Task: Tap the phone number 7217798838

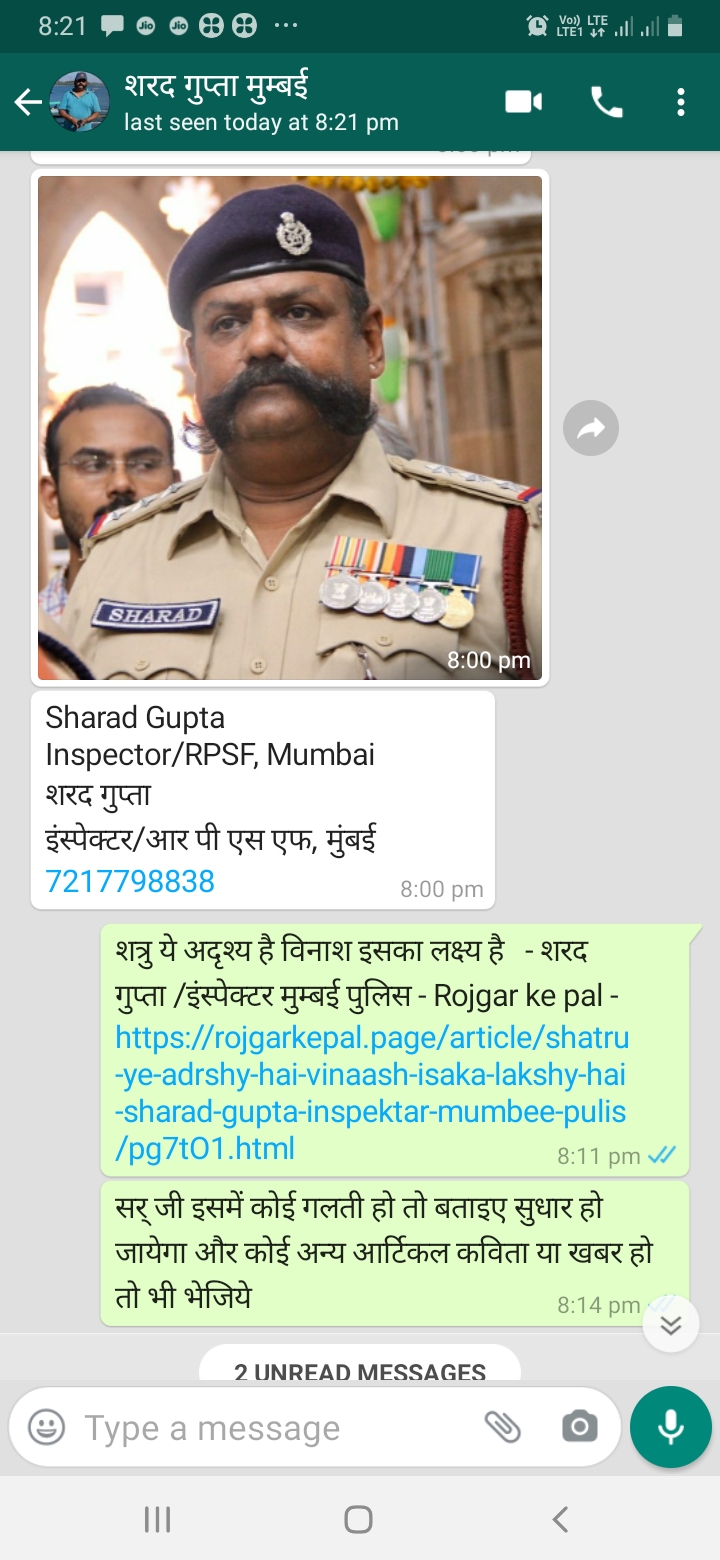Action: (x=130, y=881)
